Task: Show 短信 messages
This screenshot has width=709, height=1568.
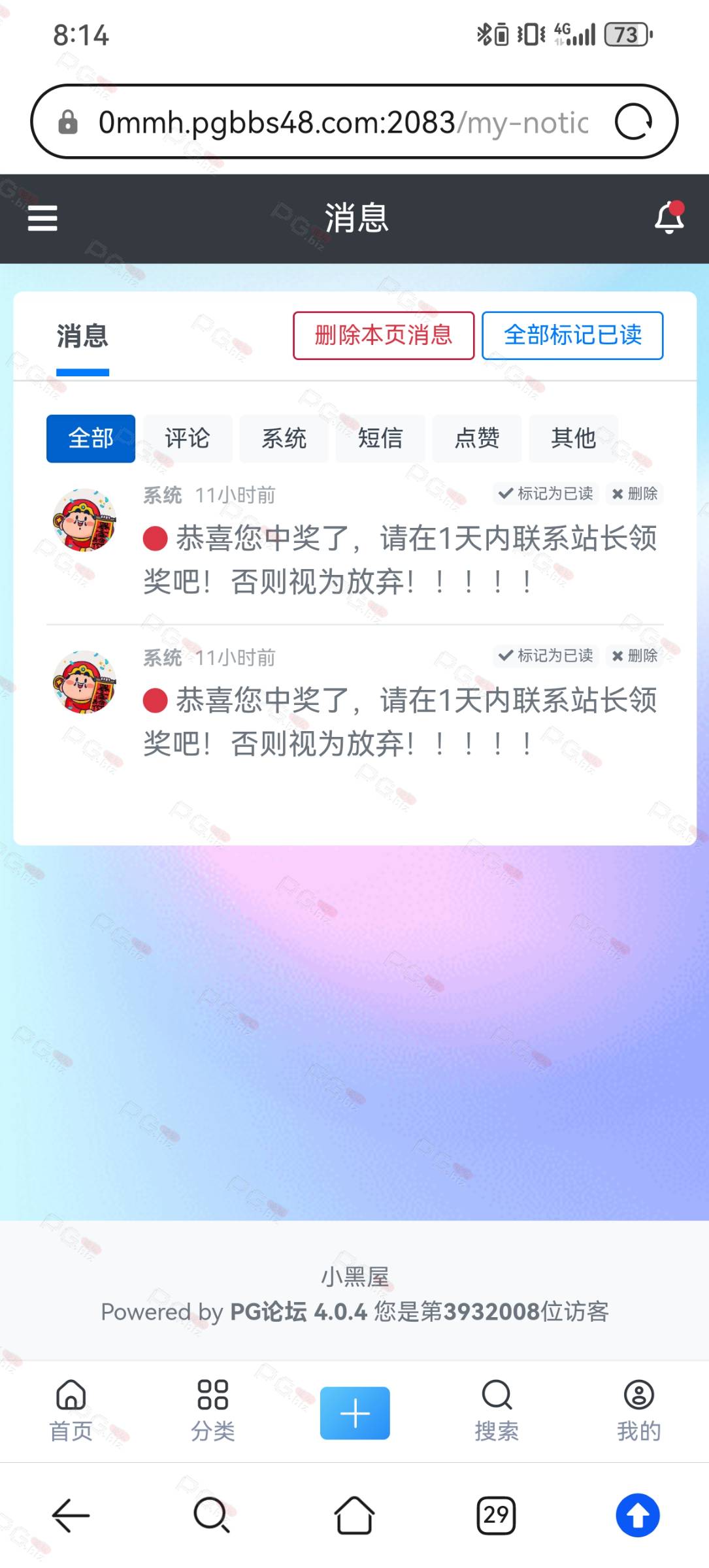Action: tap(380, 438)
